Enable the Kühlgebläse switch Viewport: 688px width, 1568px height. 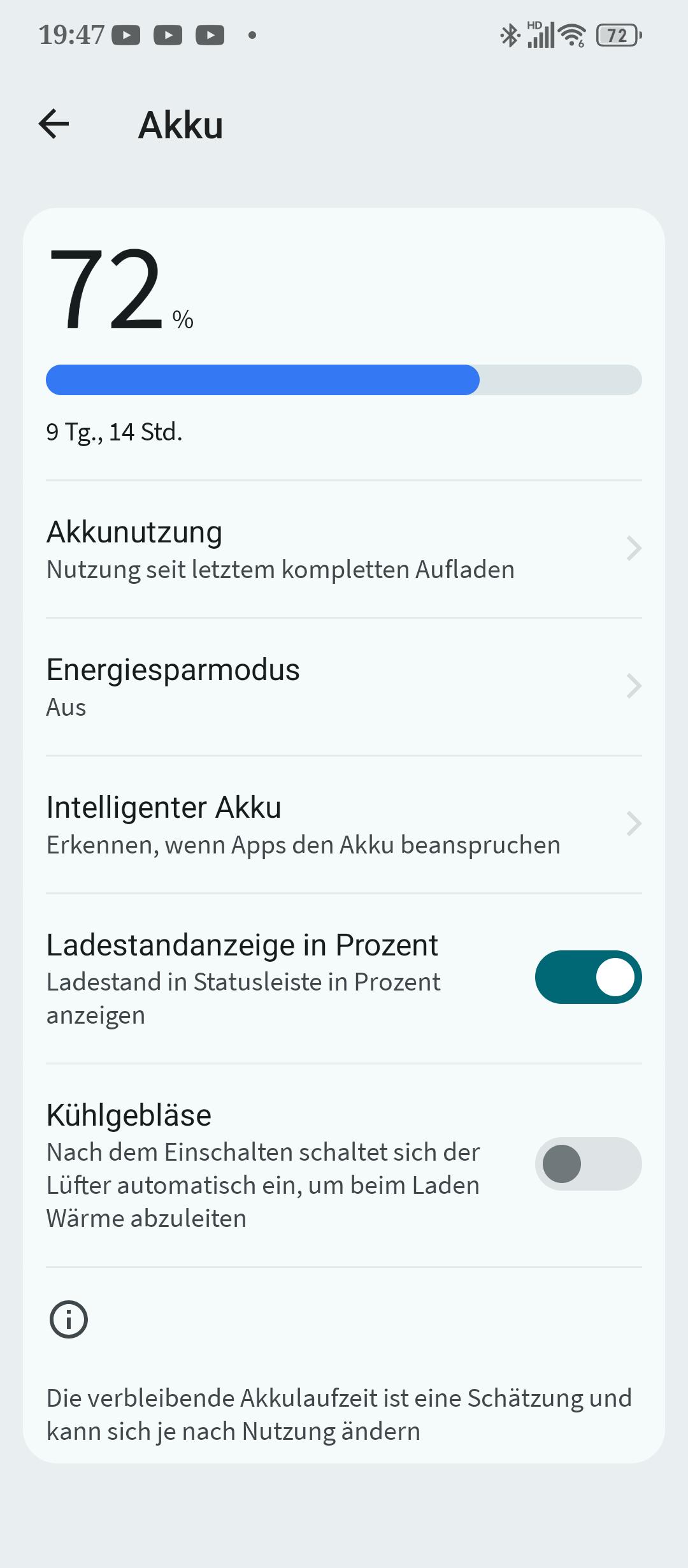point(587,1164)
